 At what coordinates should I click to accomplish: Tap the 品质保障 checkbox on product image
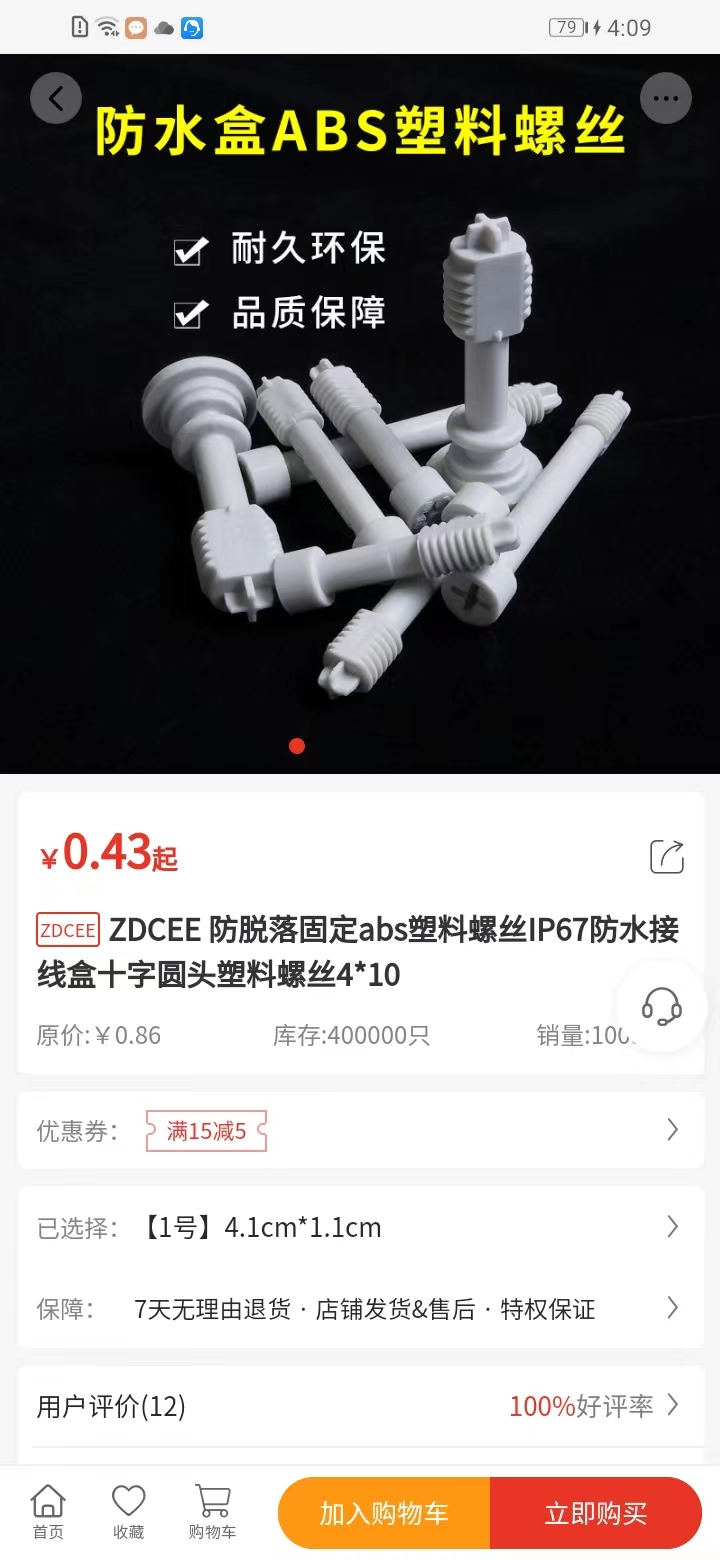[189, 313]
